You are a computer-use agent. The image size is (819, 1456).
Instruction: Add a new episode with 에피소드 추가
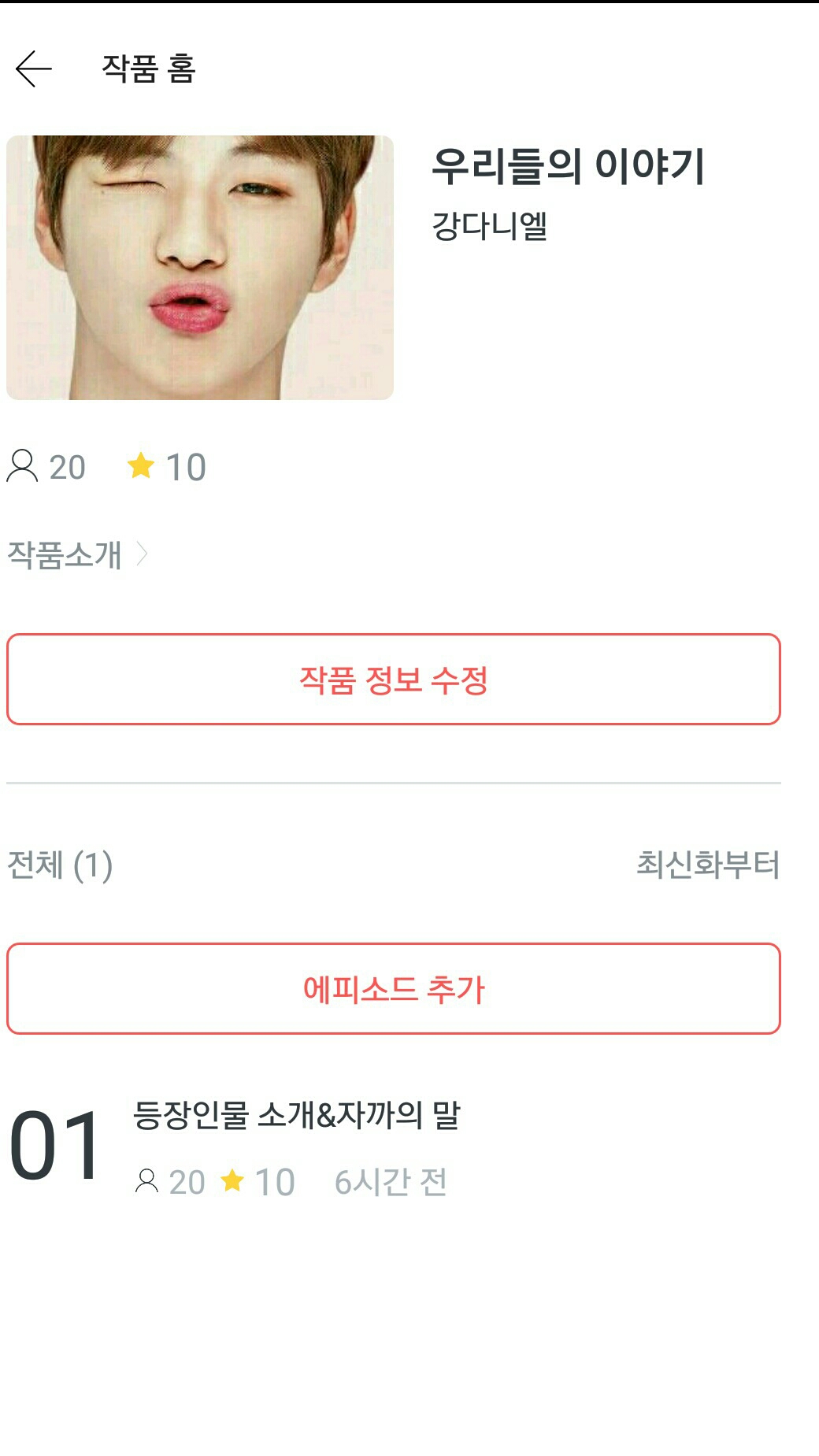pyautogui.click(x=394, y=989)
